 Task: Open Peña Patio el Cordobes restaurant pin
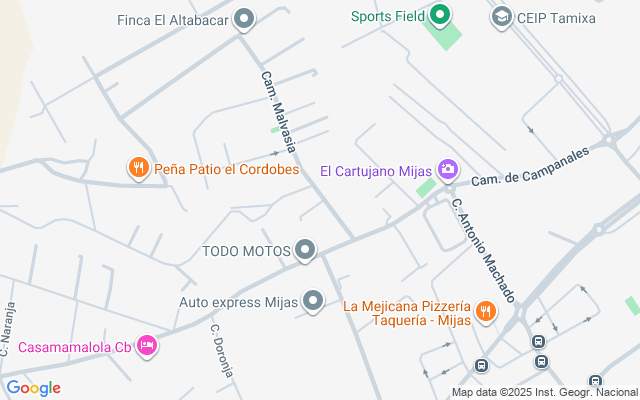click(x=138, y=168)
